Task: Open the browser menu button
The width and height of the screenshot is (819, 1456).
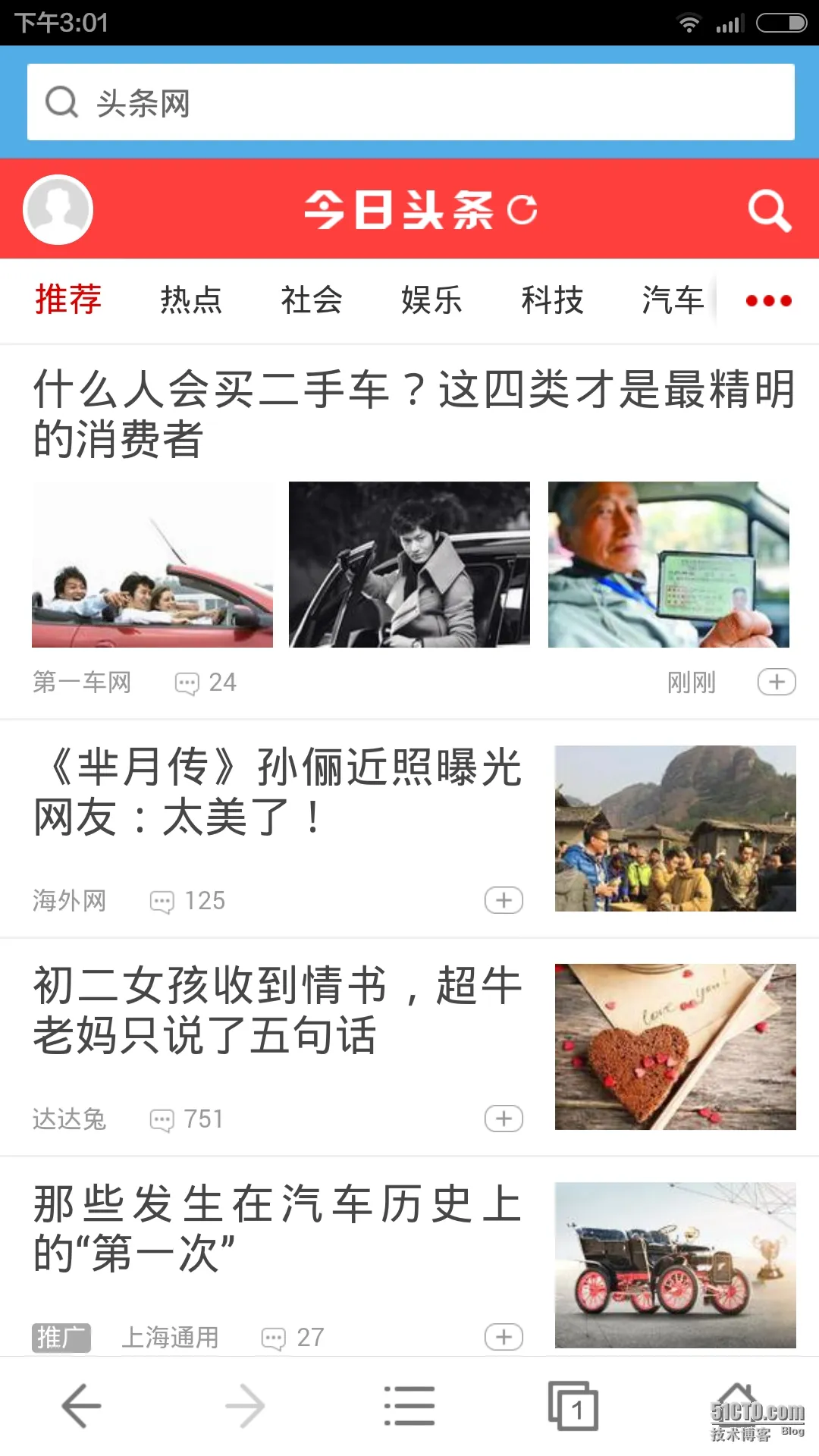Action: click(x=409, y=1405)
